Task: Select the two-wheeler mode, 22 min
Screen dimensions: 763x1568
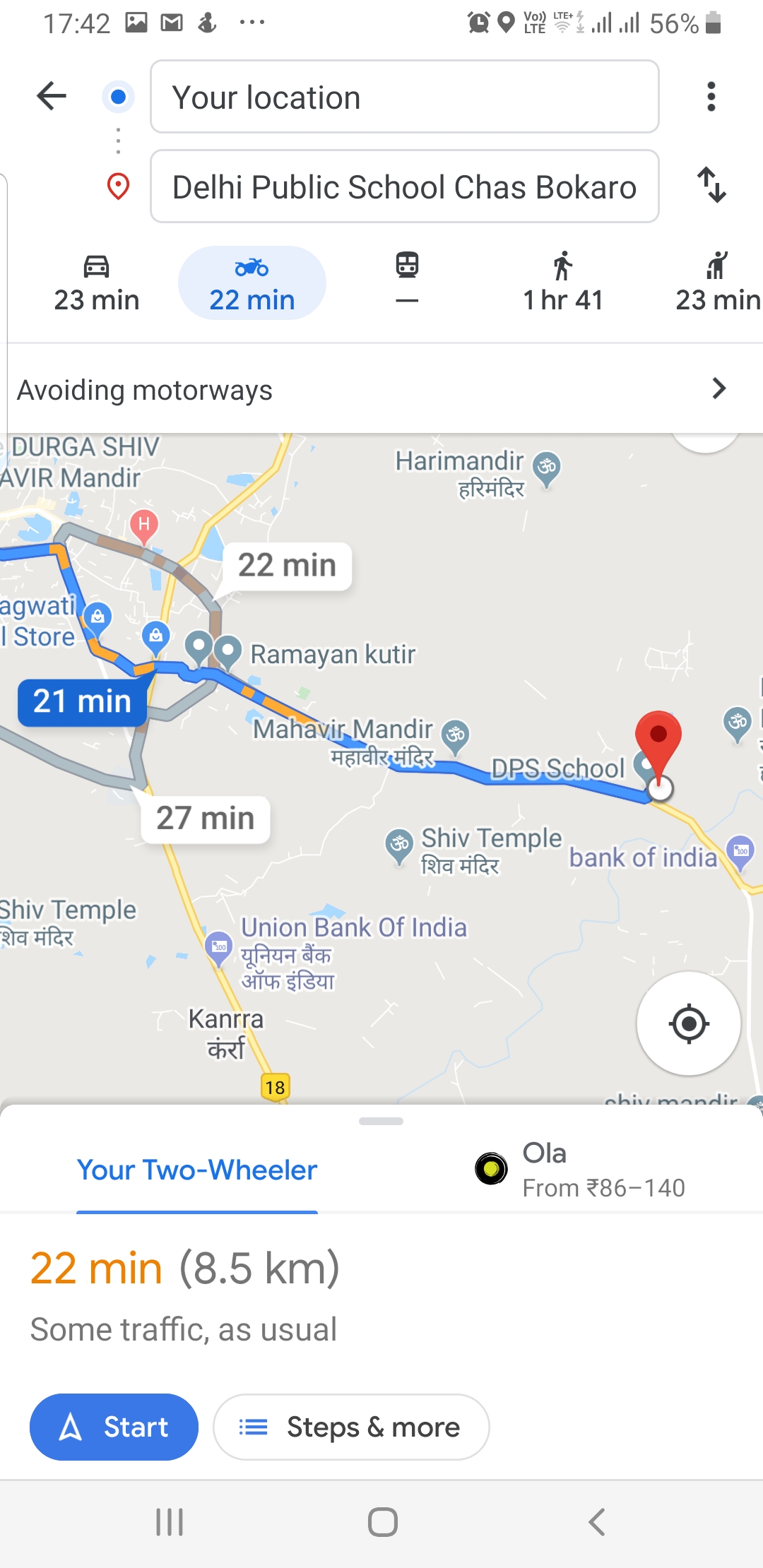Action: coord(252,283)
